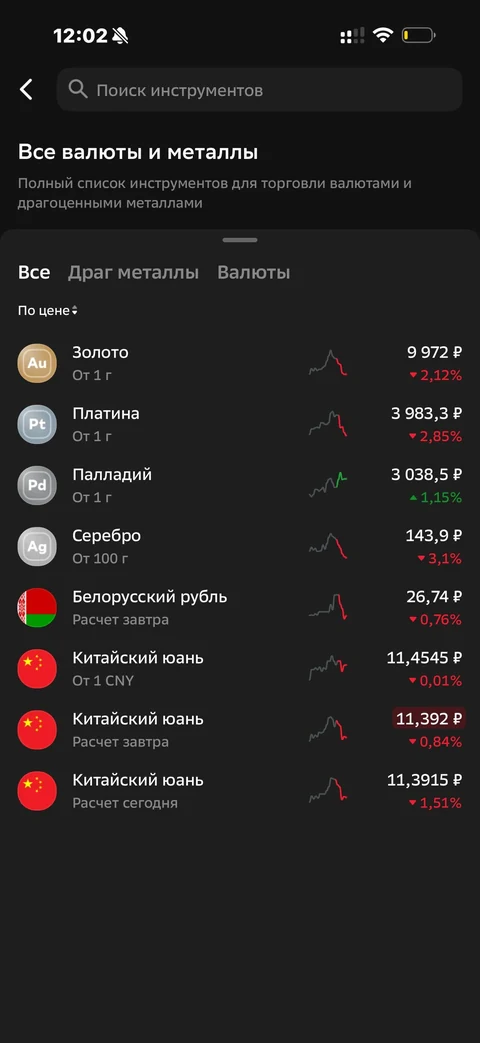Viewport: 480px width, 1043px height.
Task: Open the Серебро row
Action: (240, 547)
